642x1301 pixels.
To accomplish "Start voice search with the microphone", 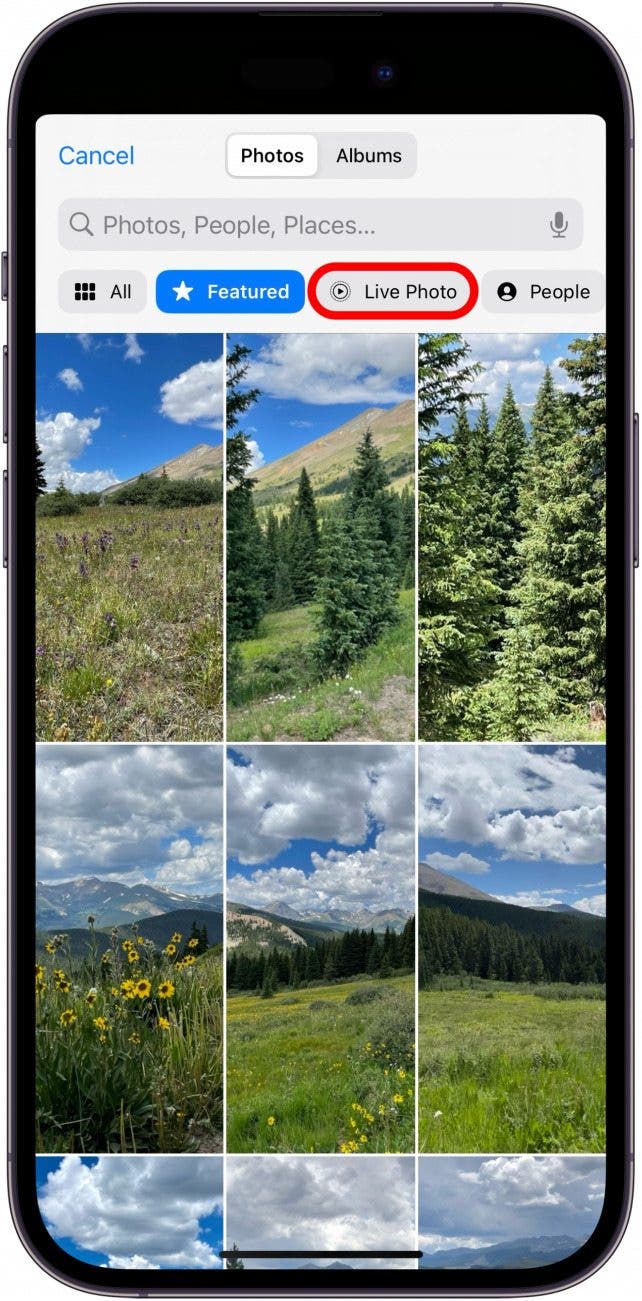I will (x=559, y=225).
